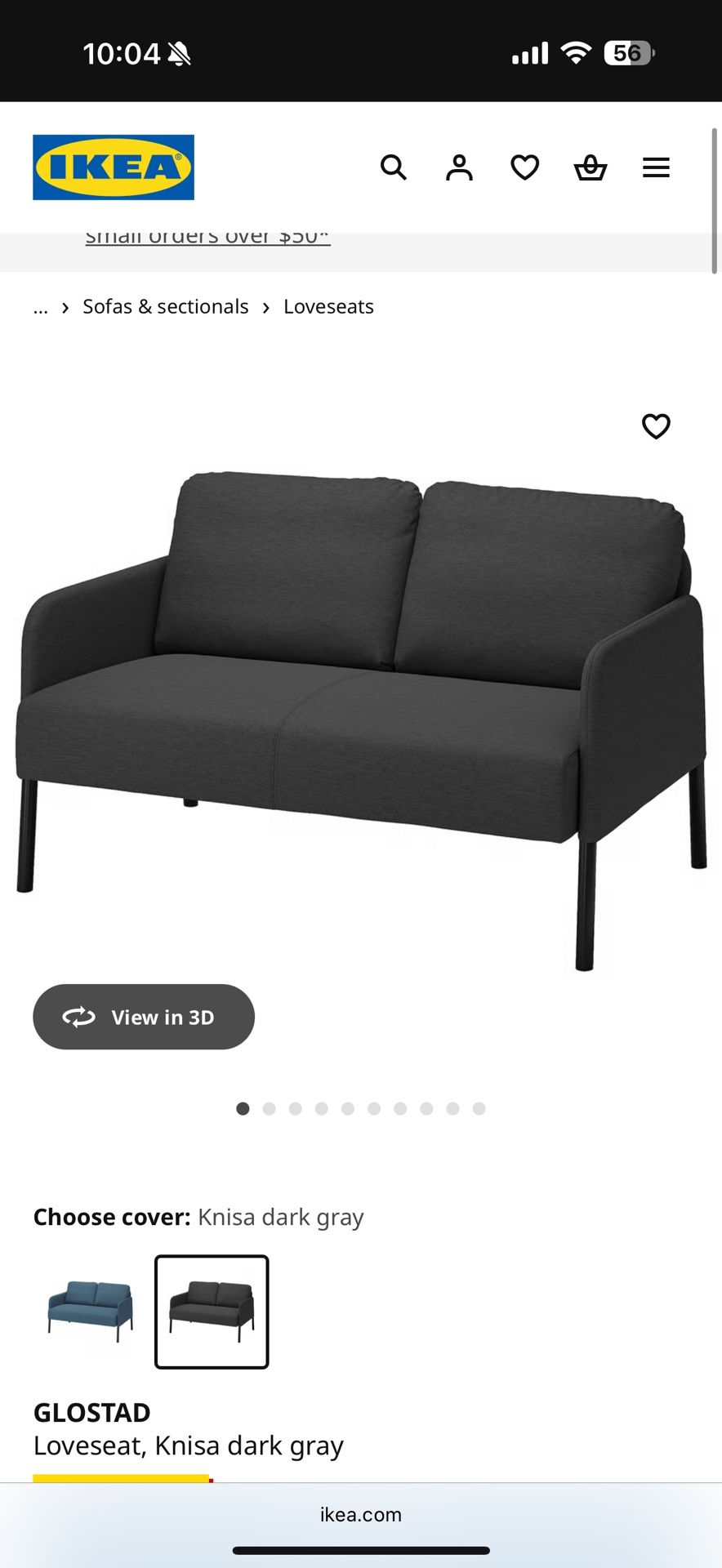The width and height of the screenshot is (722, 1568).
Task: Select the Knisa dark gray cover
Action: point(212,1312)
